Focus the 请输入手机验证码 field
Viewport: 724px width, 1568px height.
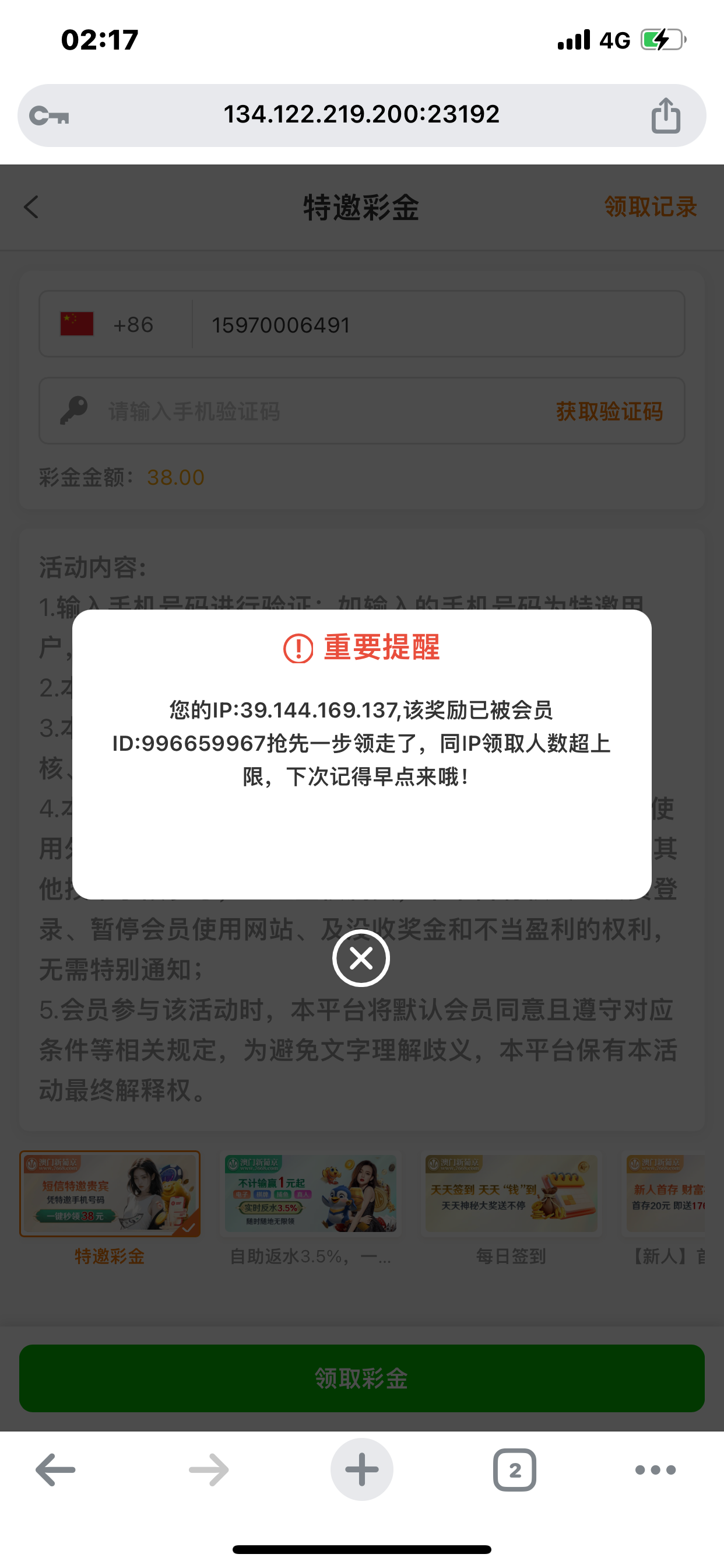coord(304,411)
